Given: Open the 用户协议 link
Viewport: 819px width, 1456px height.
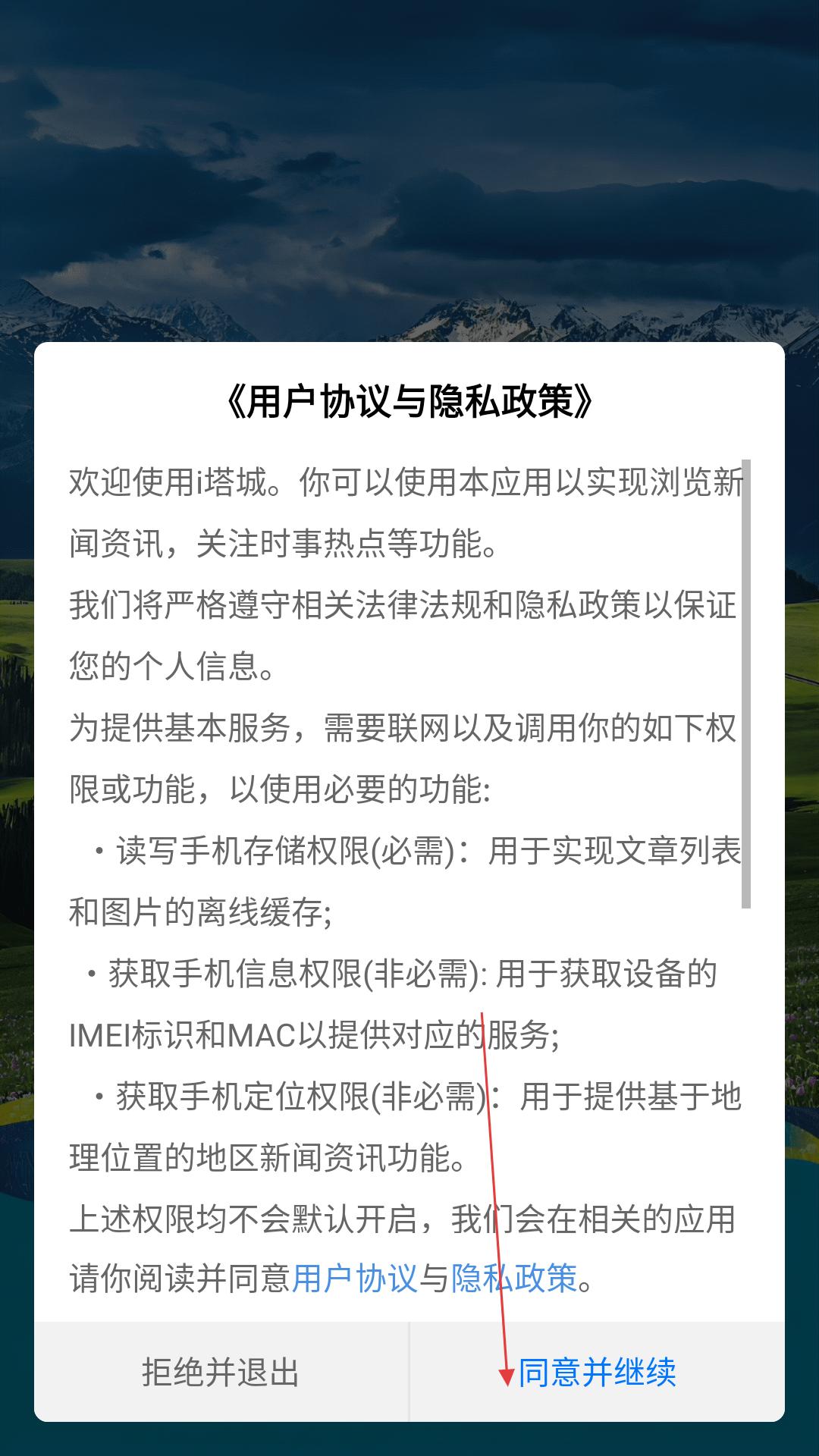Looking at the screenshot, I should (355, 1279).
